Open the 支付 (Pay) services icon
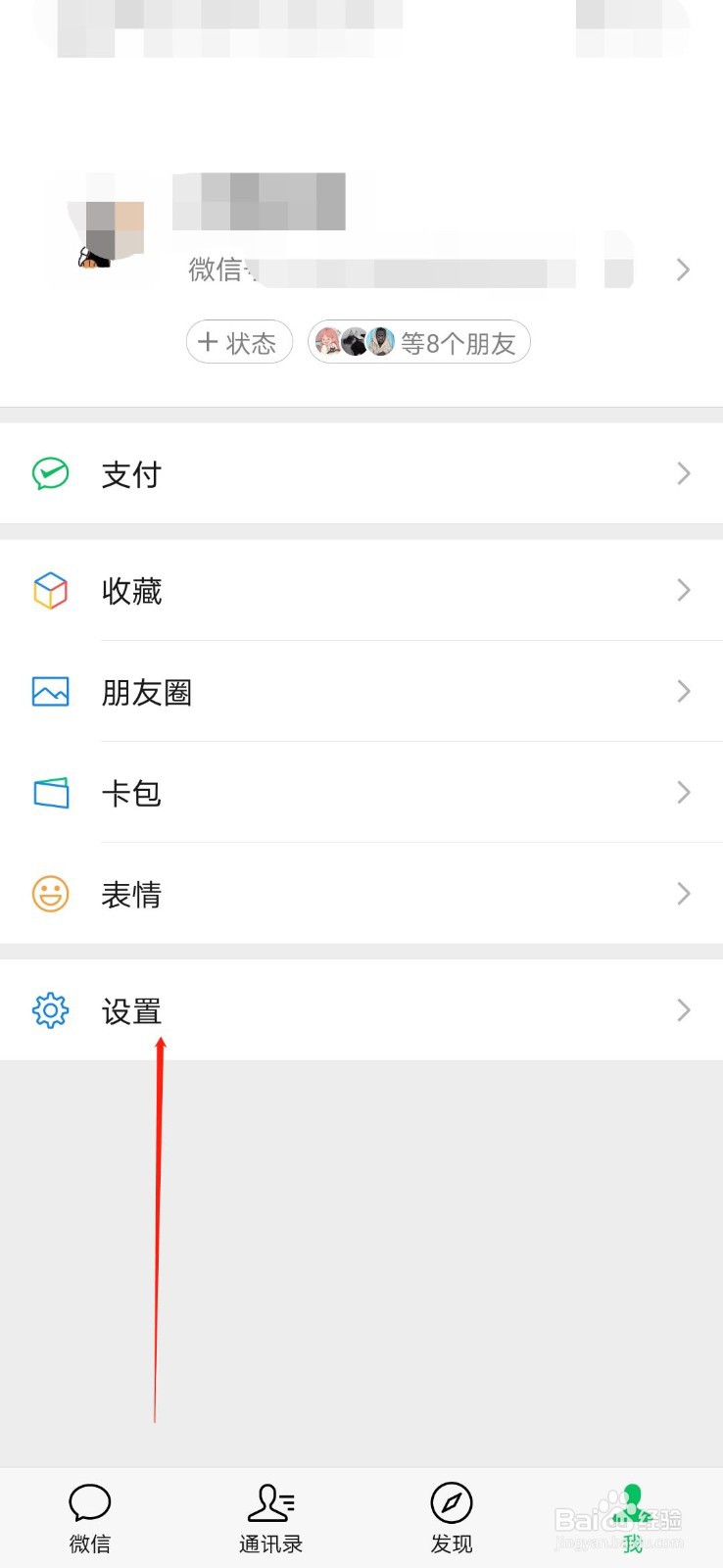 point(50,473)
